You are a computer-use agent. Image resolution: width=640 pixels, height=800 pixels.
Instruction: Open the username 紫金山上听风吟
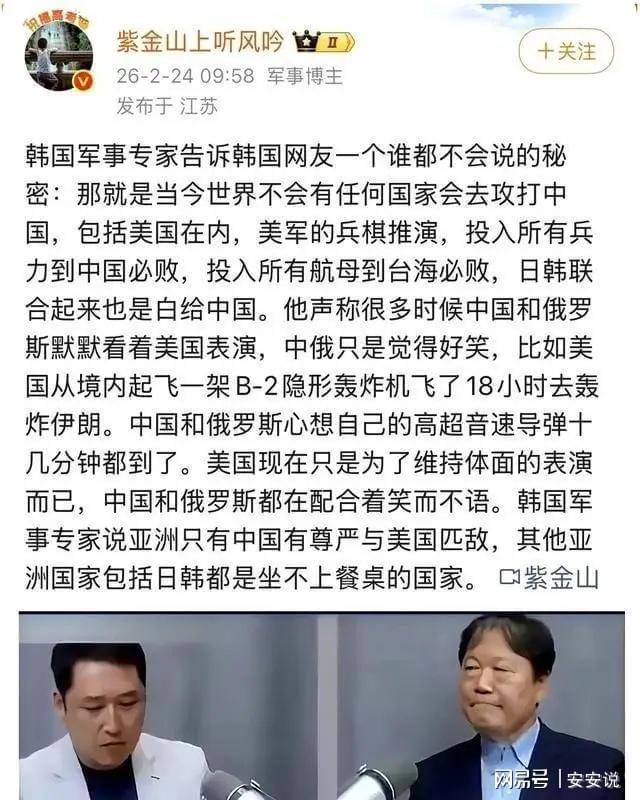pyautogui.click(x=198, y=42)
